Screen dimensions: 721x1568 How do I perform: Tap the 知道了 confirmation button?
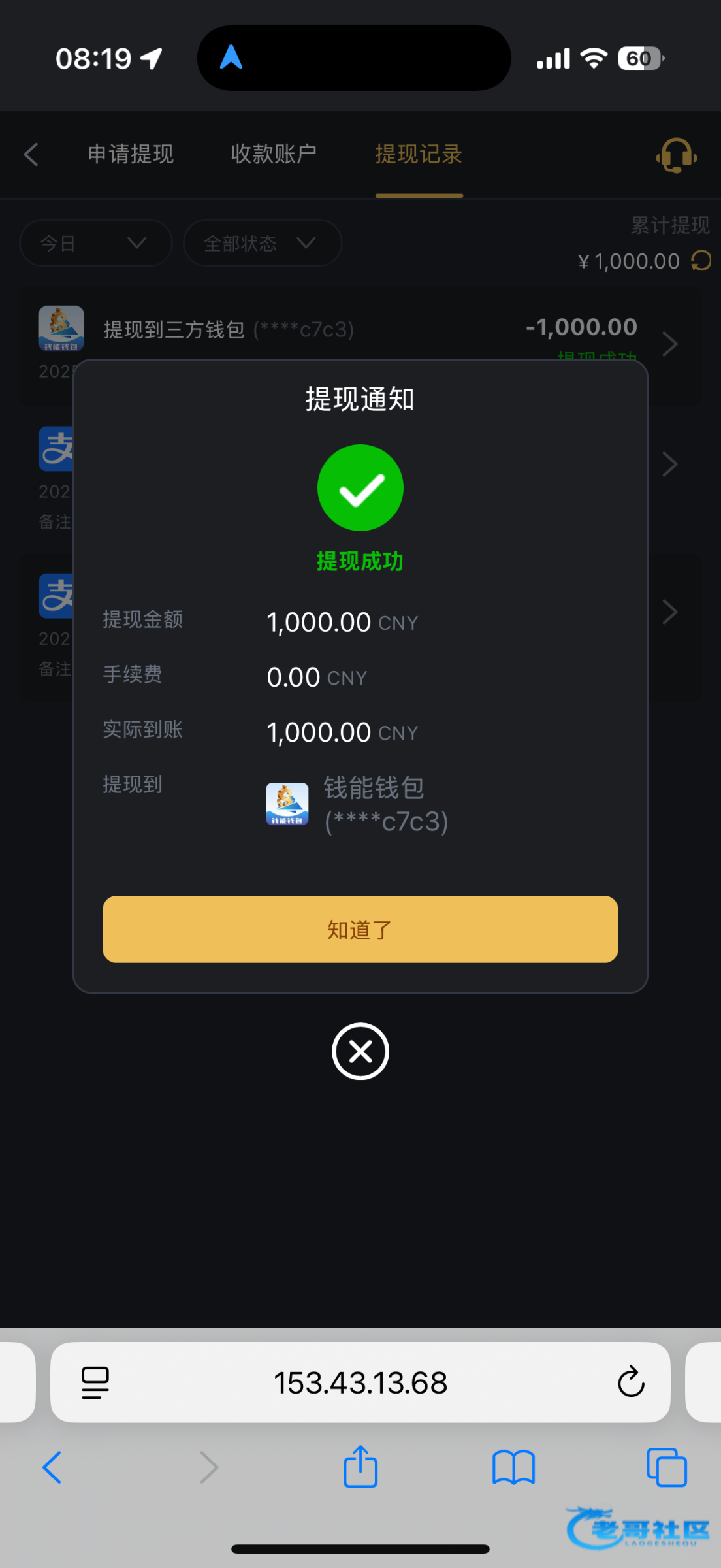tap(360, 929)
